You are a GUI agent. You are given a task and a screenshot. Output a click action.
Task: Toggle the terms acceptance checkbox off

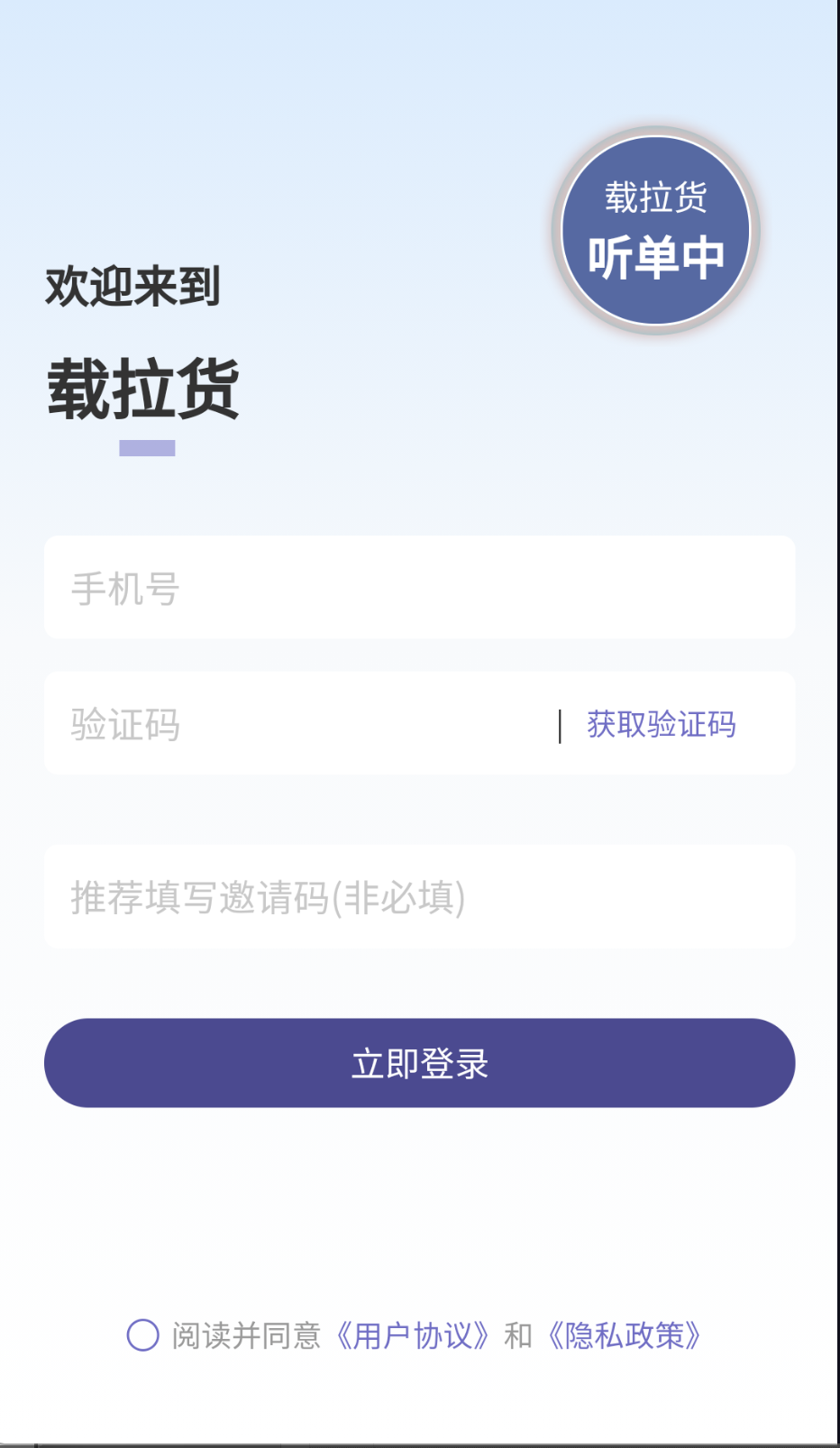(x=143, y=1334)
